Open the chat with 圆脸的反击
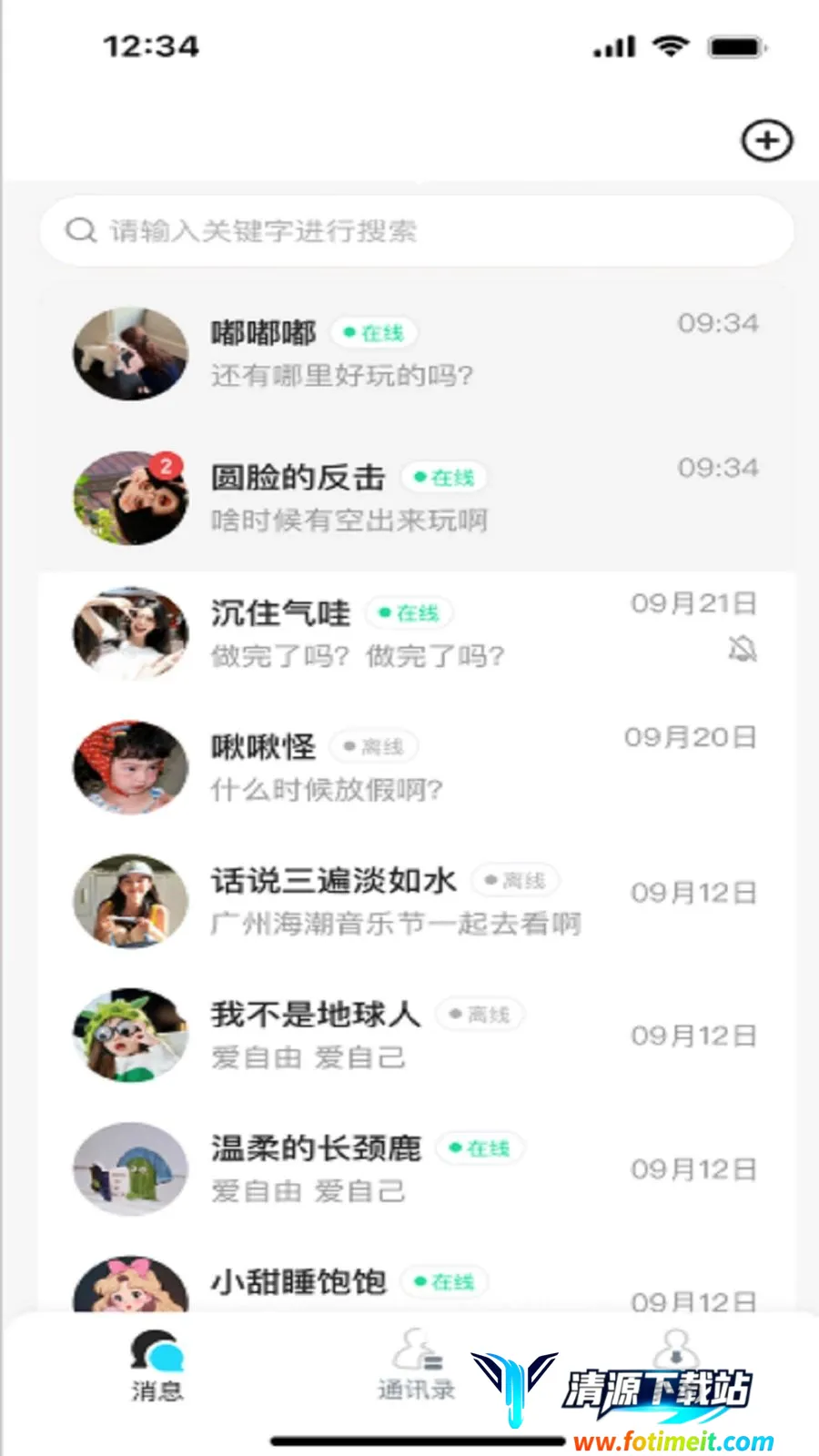Viewport: 819px width, 1456px height. [417, 498]
